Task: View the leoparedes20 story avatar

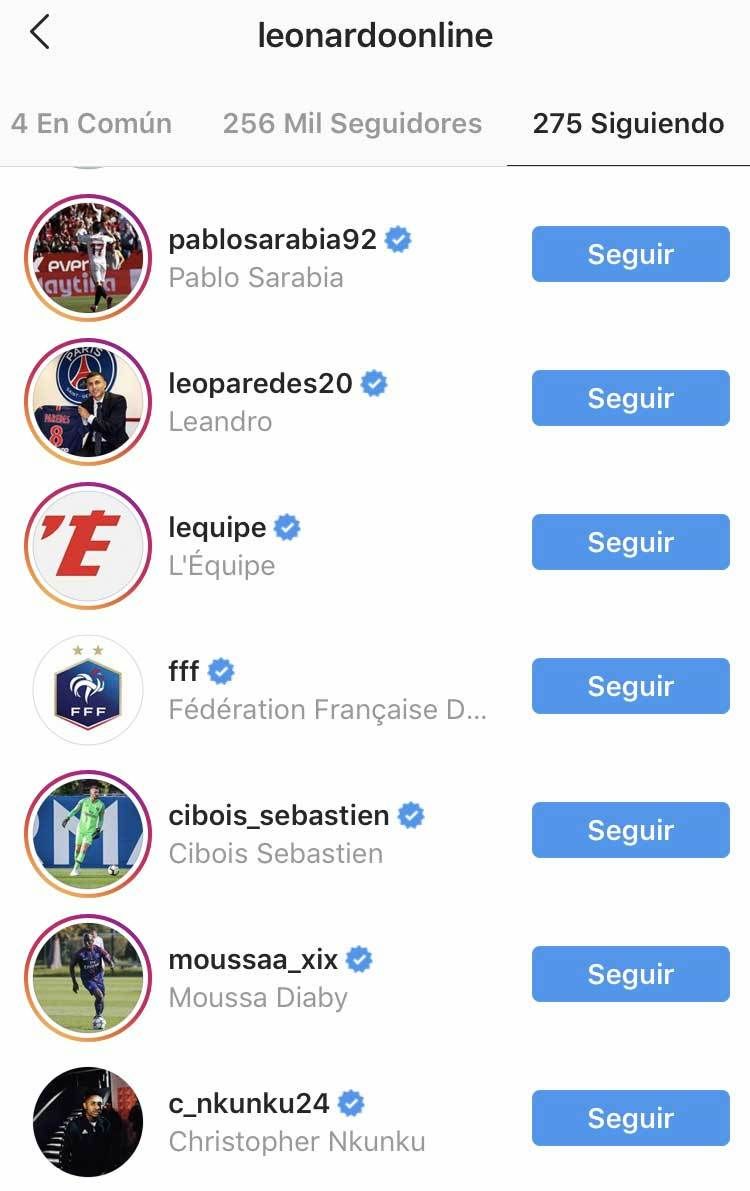Action: (x=86, y=402)
